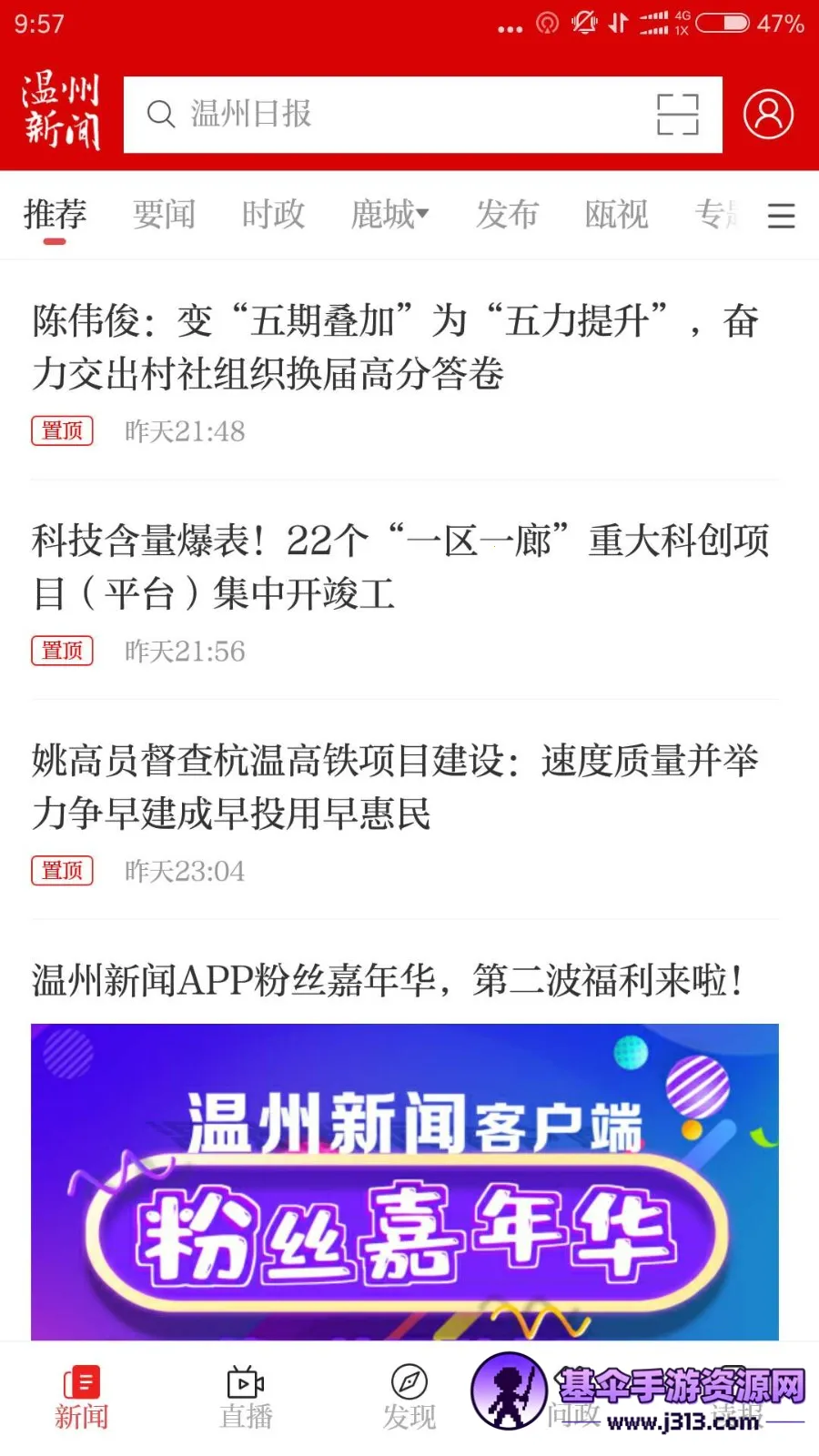Open the 姚高员督查杭温高铁 article
This screenshot has width=819, height=1456.
click(x=395, y=786)
